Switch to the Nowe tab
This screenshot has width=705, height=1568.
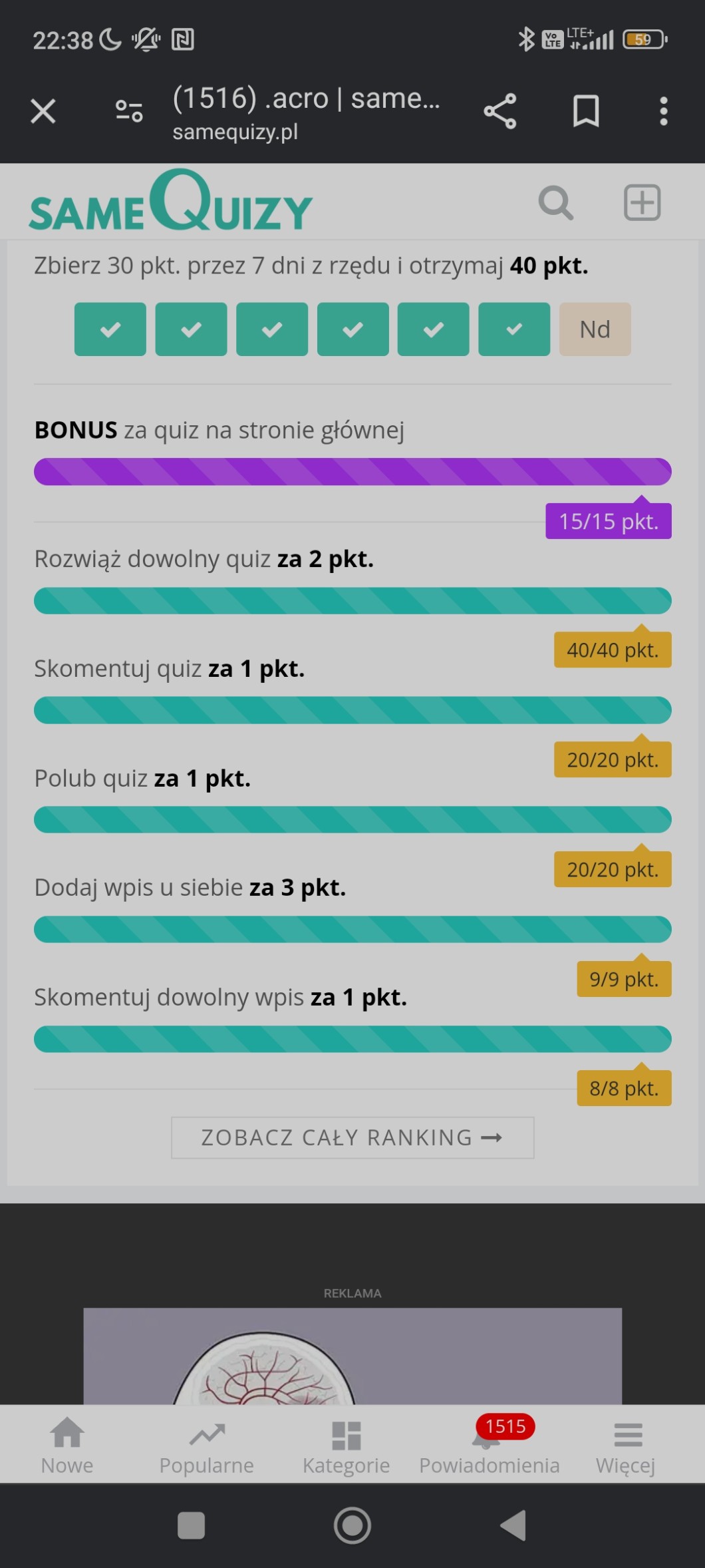[67, 1445]
